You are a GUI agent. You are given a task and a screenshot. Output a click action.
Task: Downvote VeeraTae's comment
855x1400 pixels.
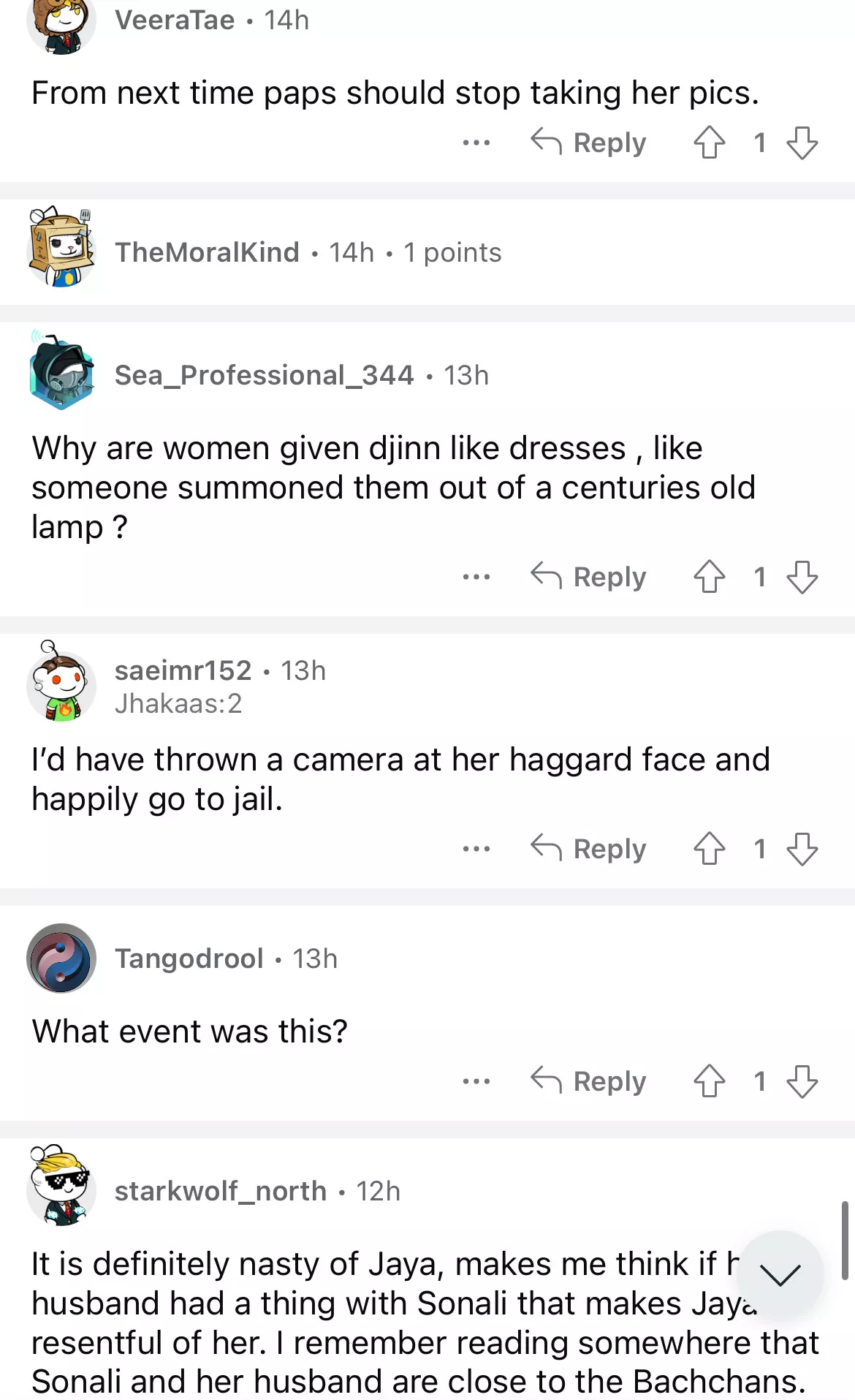(802, 143)
